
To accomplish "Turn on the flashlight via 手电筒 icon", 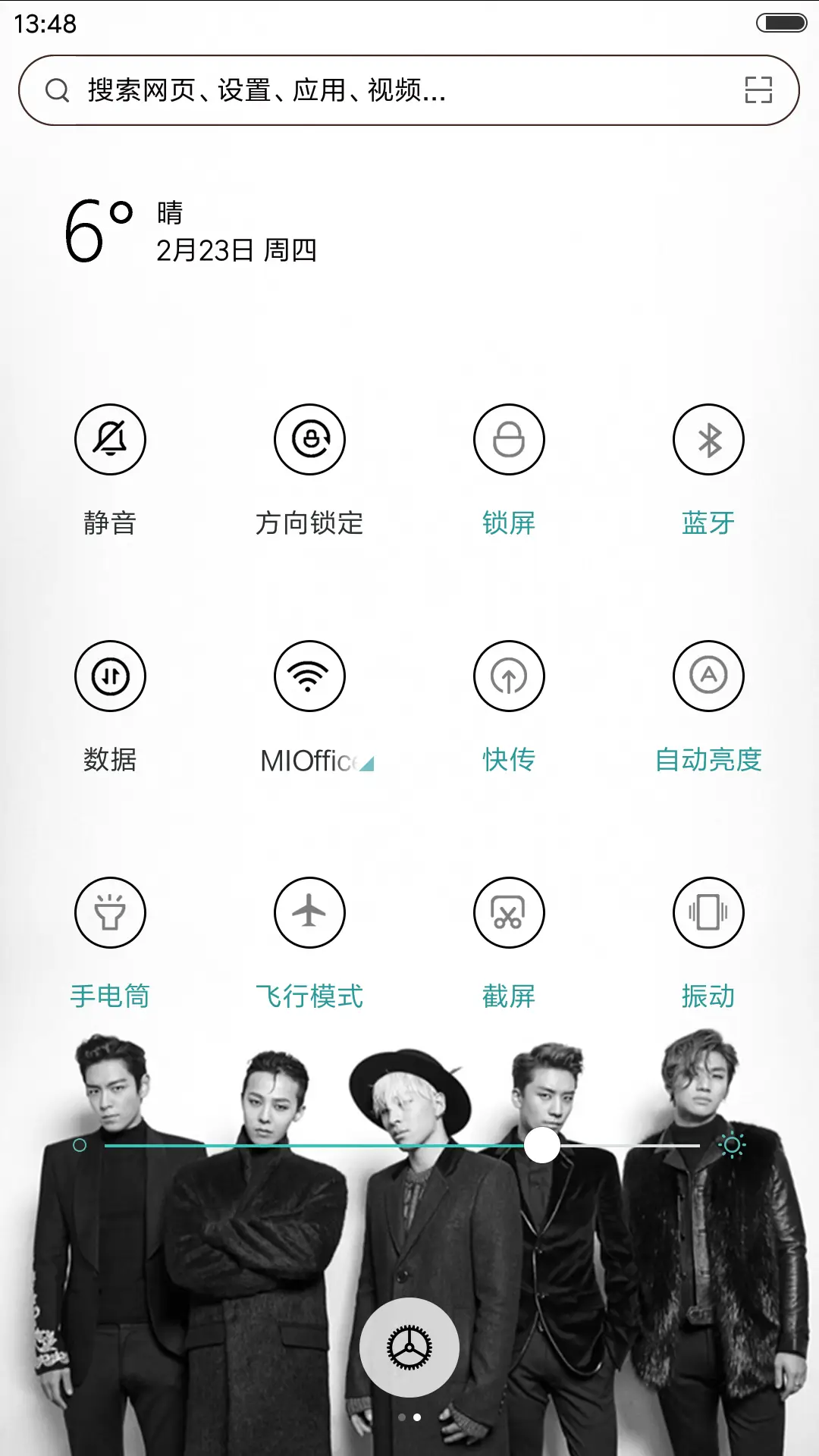I will coord(110,913).
